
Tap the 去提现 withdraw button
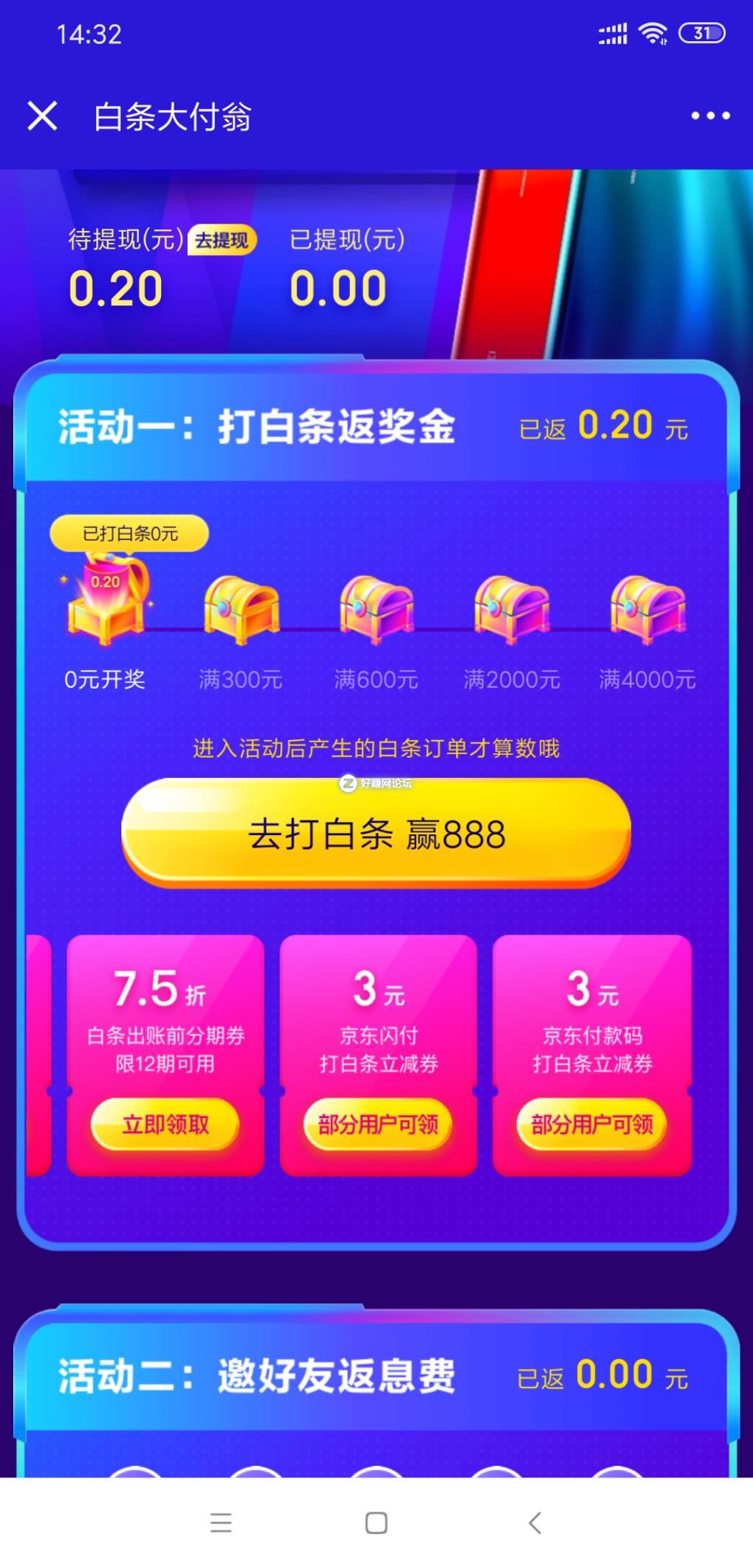pos(221,240)
